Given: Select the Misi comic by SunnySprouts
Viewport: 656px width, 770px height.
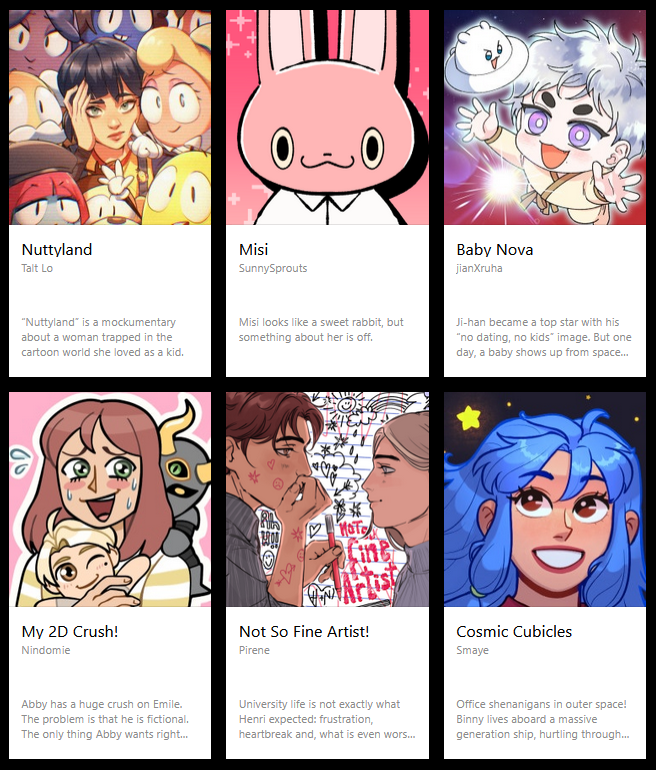Looking at the screenshot, I should [327, 192].
